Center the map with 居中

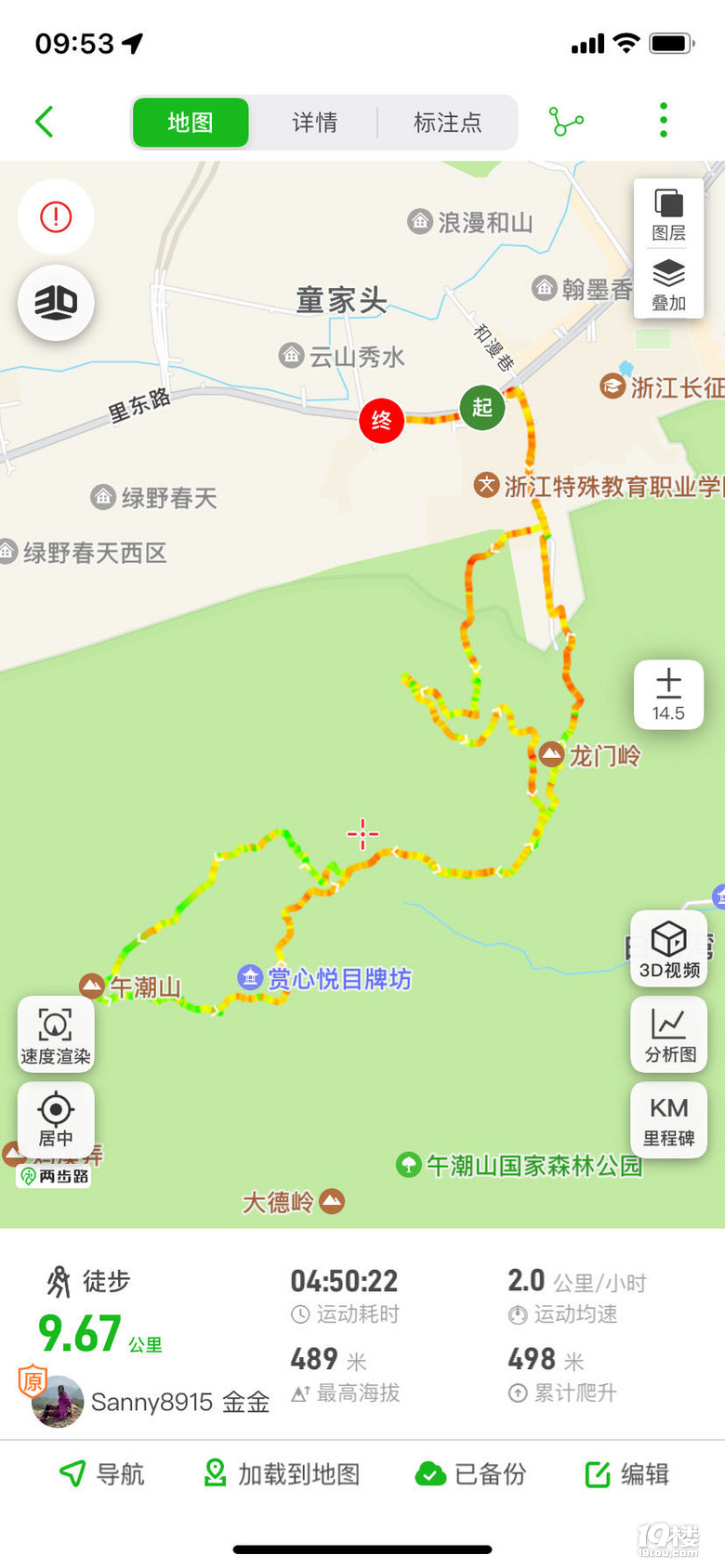click(x=56, y=1118)
